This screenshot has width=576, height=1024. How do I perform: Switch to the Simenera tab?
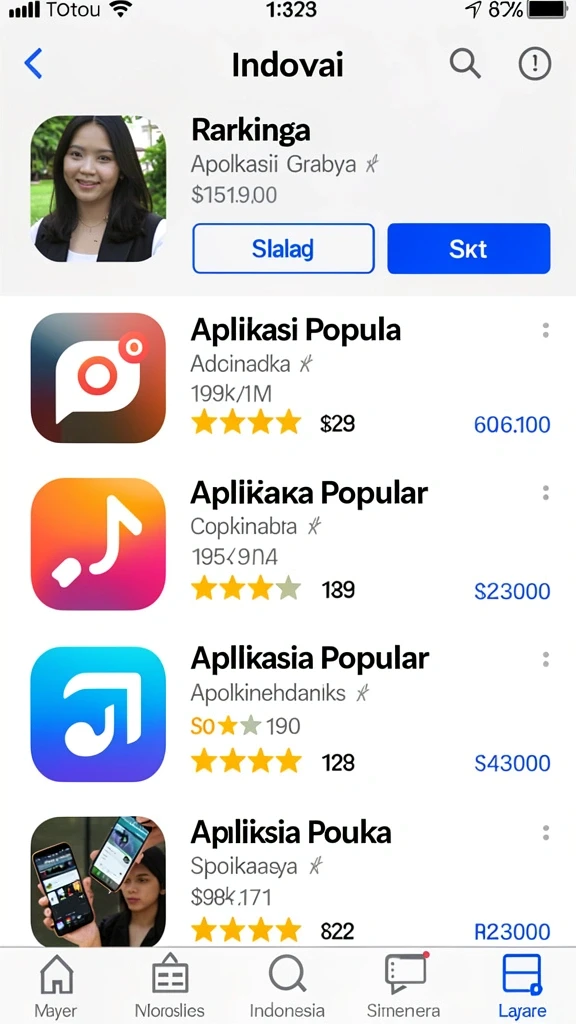pos(404,986)
